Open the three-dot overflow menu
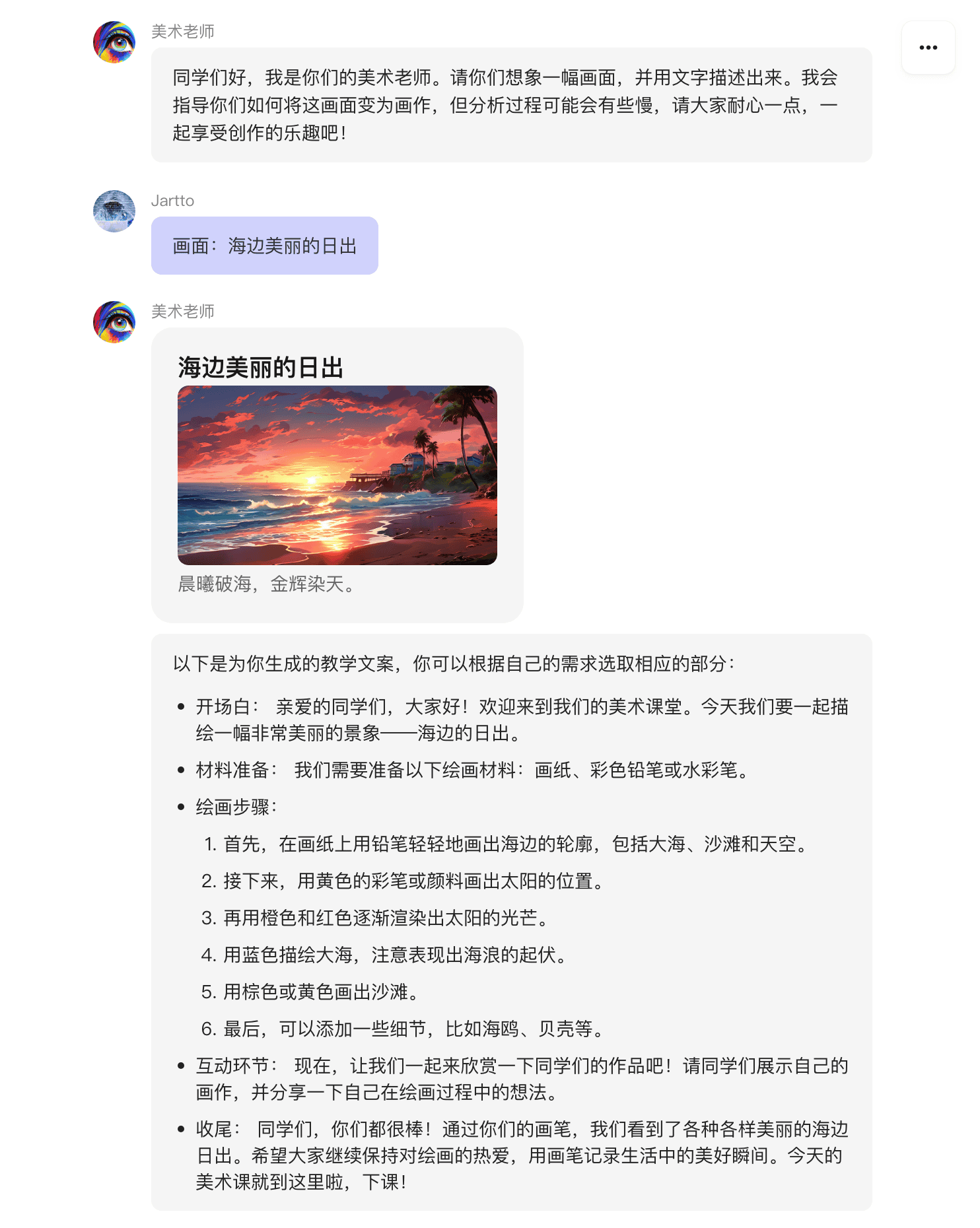This screenshot has width=980, height=1228. (x=928, y=48)
